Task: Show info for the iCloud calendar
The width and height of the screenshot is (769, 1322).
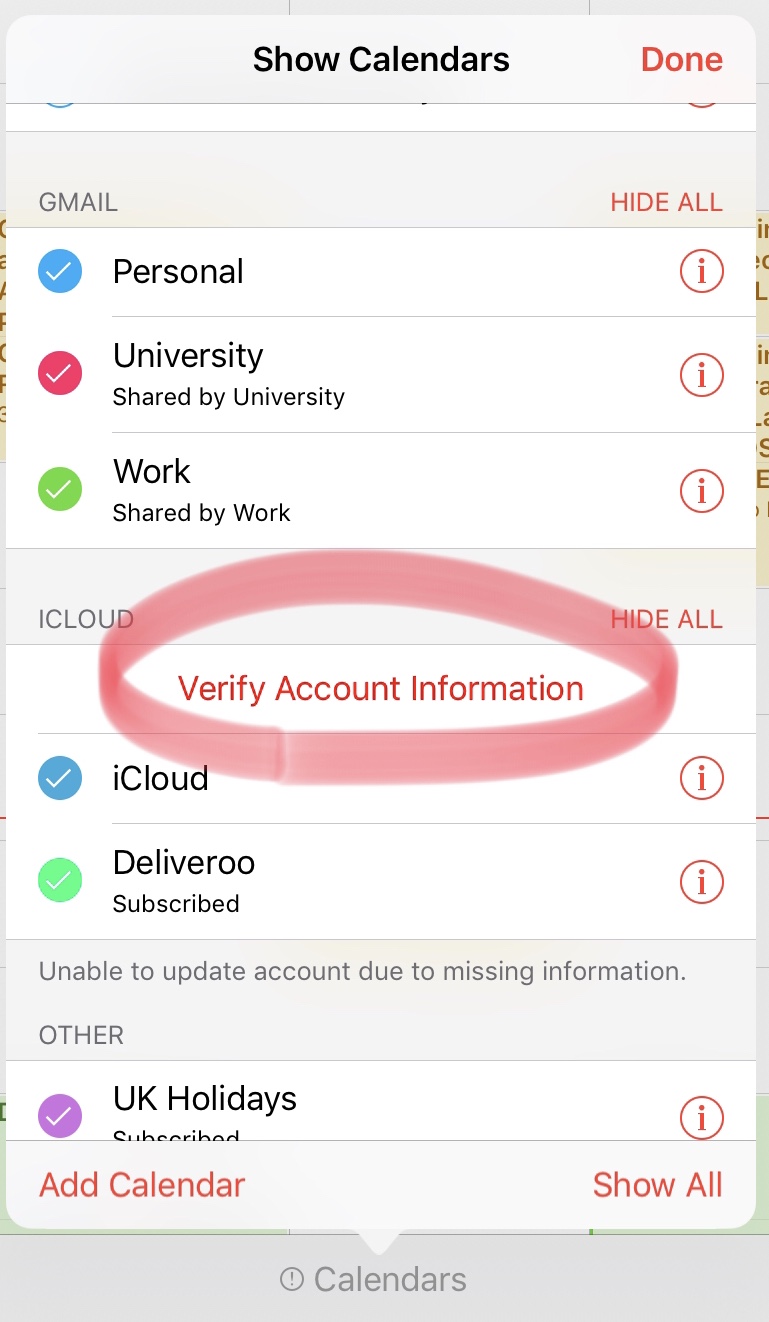Action: pyautogui.click(x=701, y=778)
